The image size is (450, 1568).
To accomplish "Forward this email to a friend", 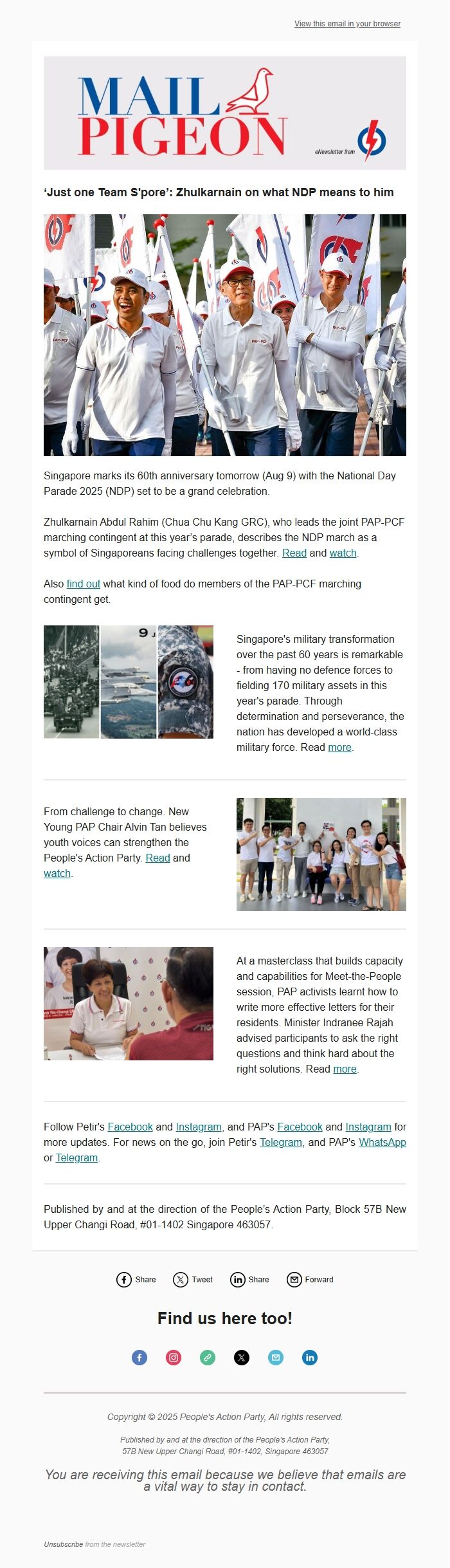I will (x=310, y=1279).
